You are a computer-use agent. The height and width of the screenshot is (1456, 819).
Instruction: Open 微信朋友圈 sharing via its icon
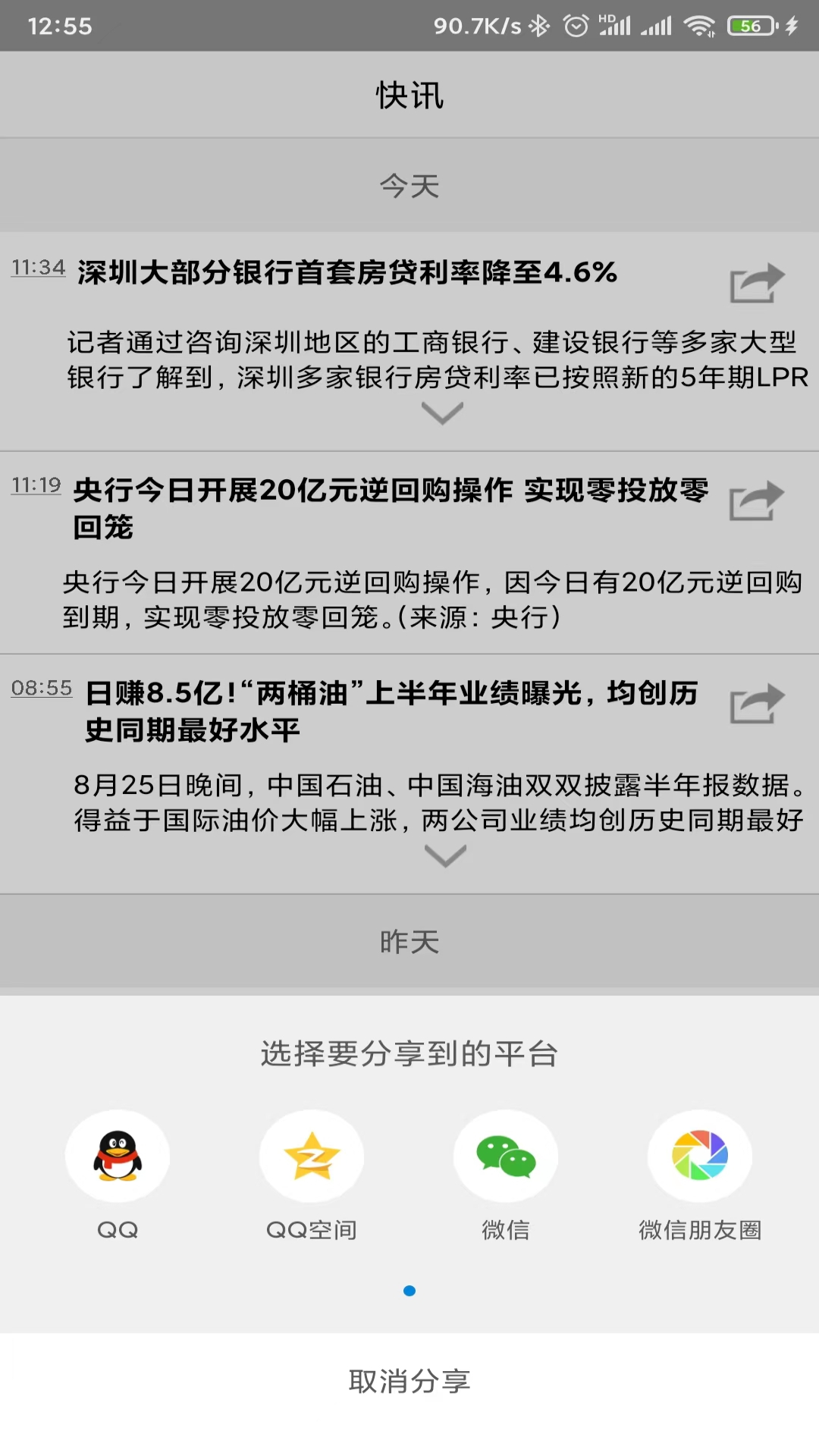[x=699, y=1156]
